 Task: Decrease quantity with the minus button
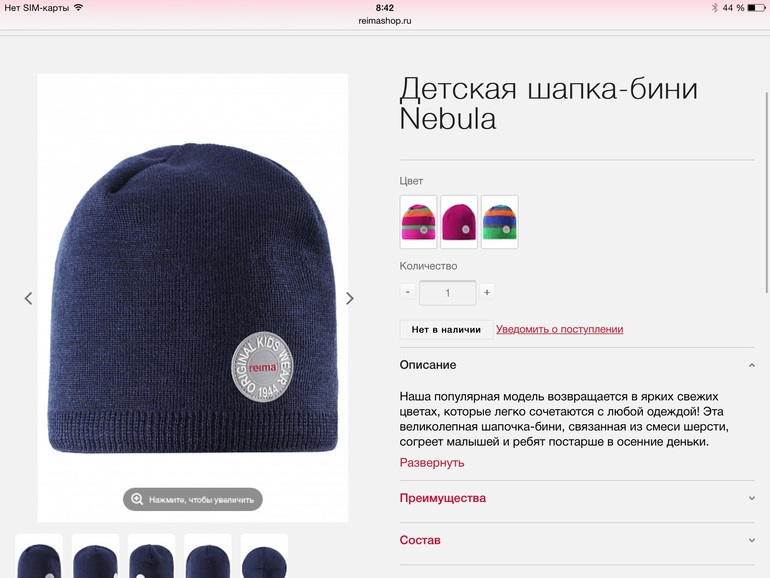pyautogui.click(x=407, y=292)
